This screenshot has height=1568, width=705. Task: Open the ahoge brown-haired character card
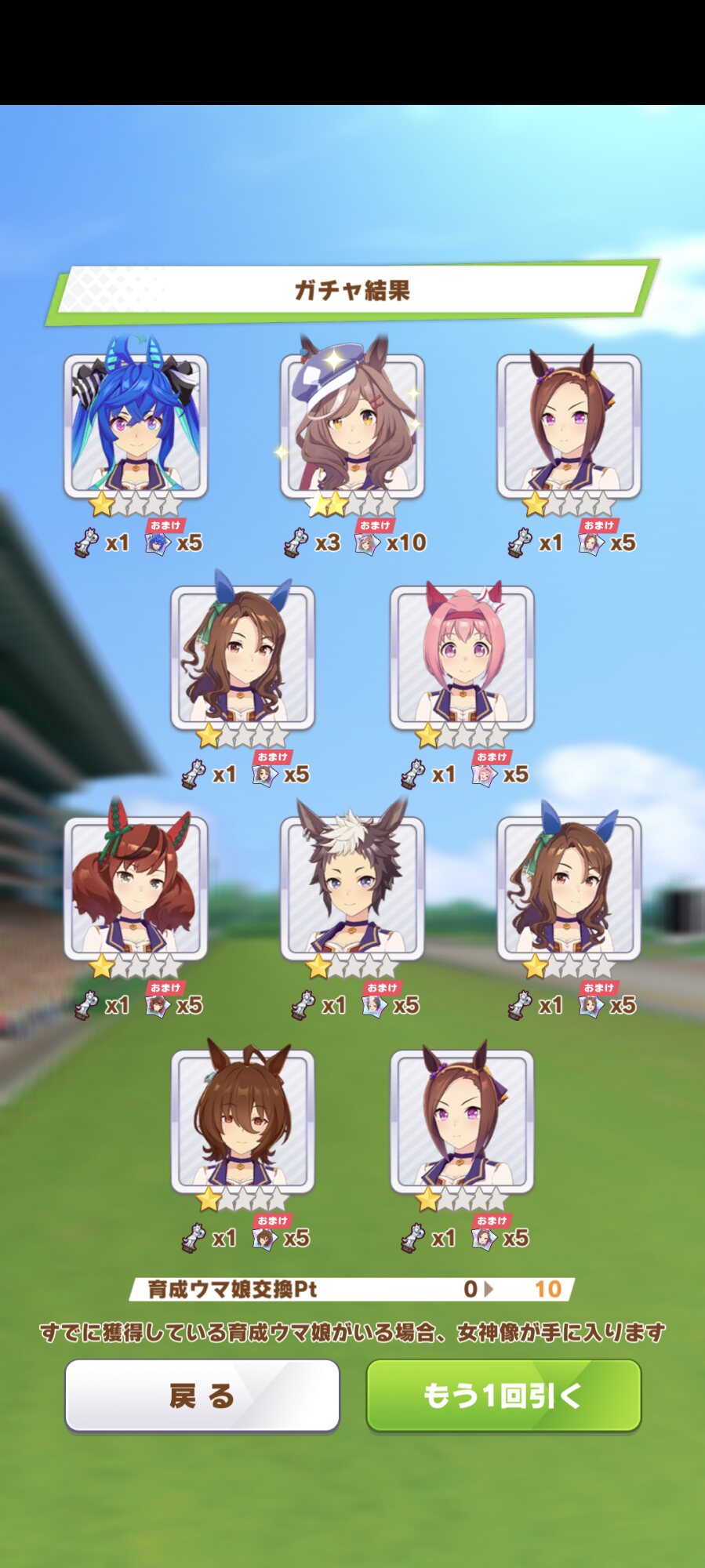pos(243,1120)
